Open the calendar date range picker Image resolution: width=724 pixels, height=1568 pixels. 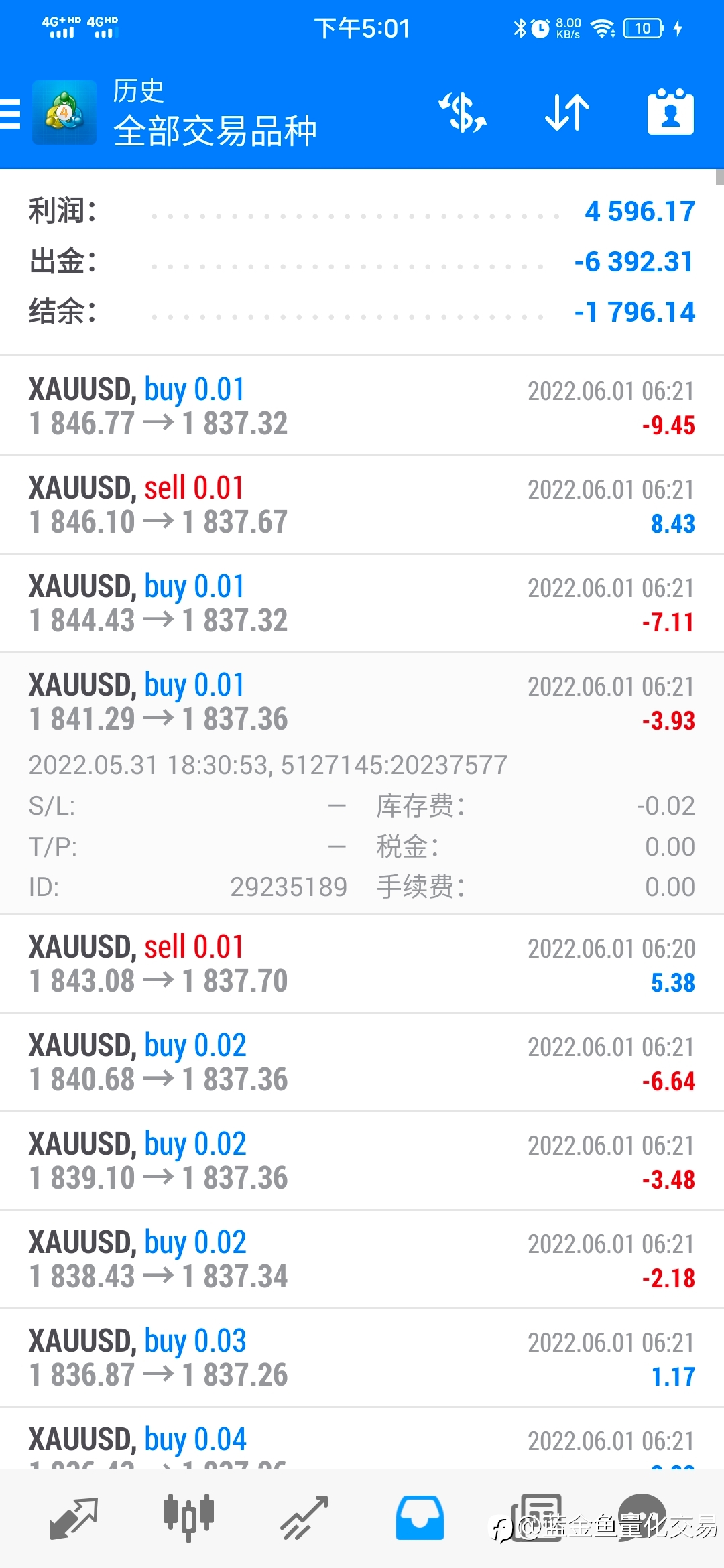[x=670, y=112]
